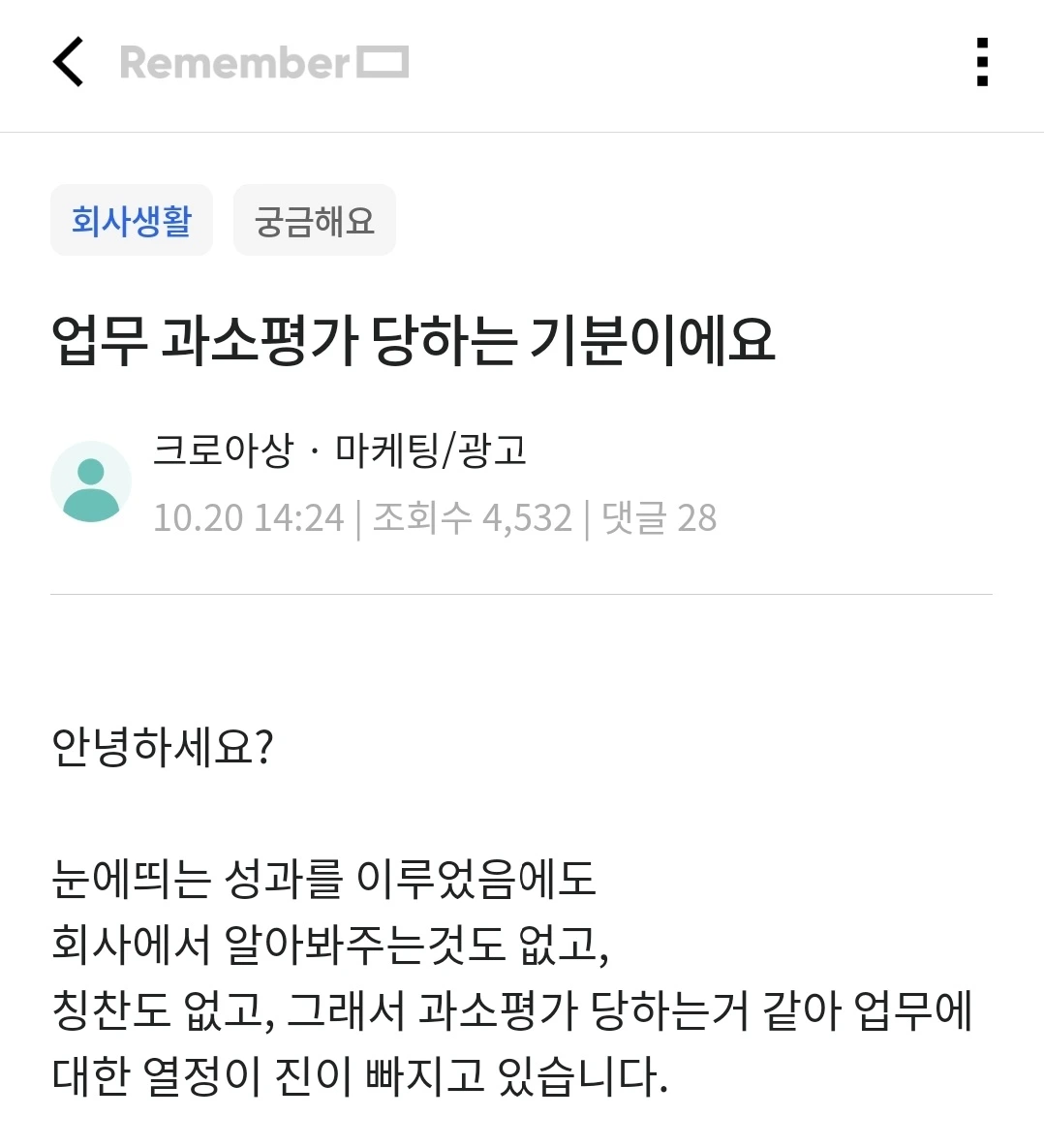Tap the back arrow at top left
The image size is (1044, 1148).
[66, 62]
